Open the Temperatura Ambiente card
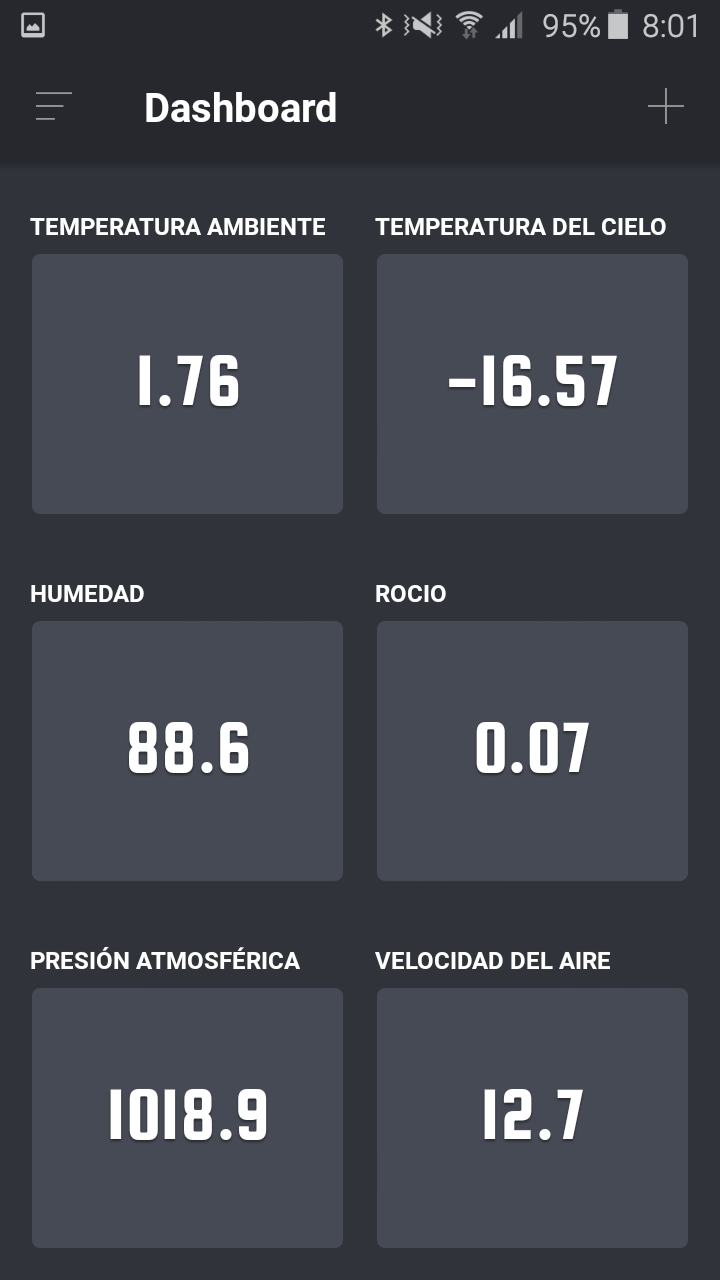Image resolution: width=720 pixels, height=1280 pixels. pos(187,384)
